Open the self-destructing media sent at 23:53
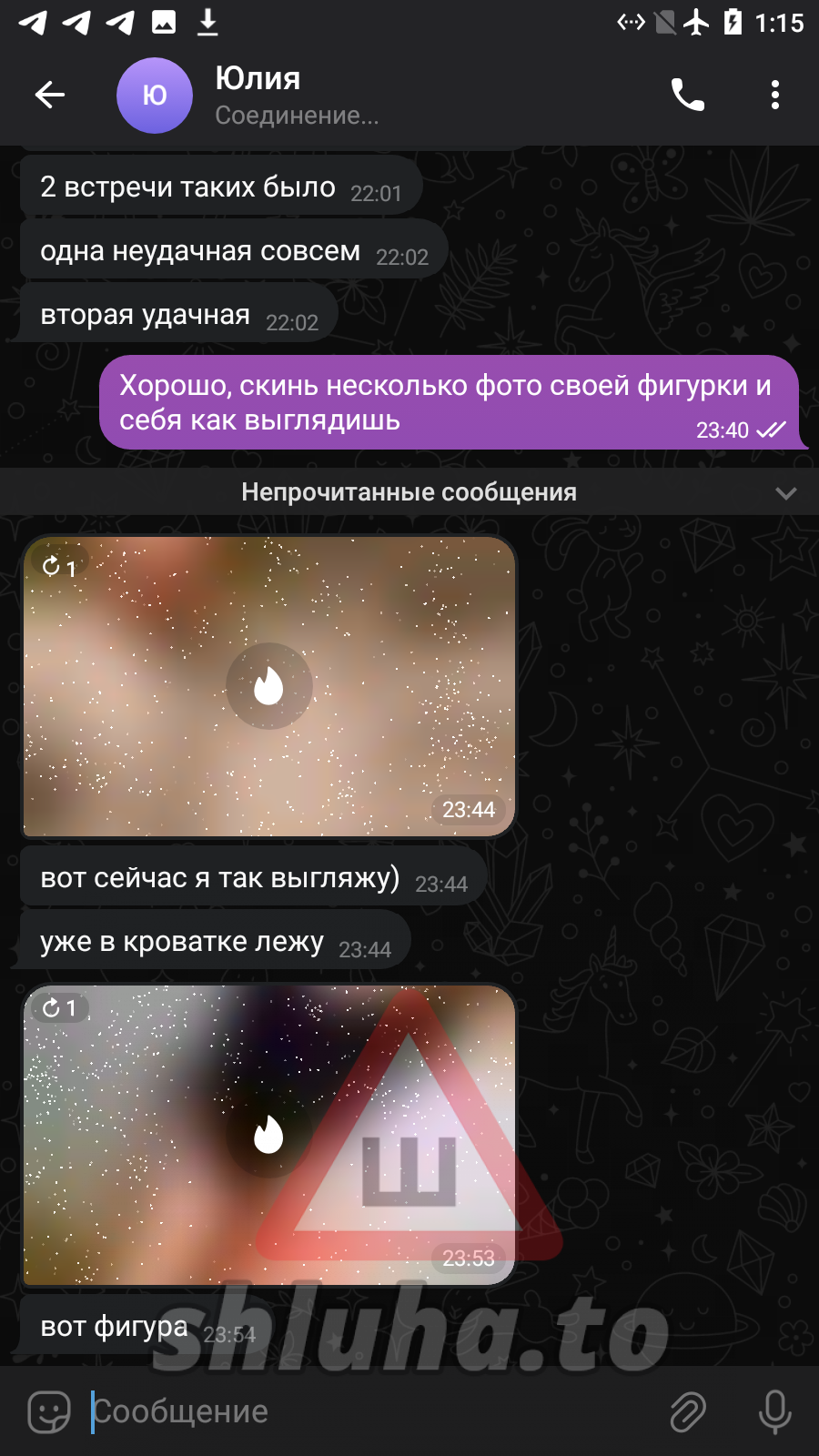This screenshot has height=1456, width=819. click(x=269, y=1135)
